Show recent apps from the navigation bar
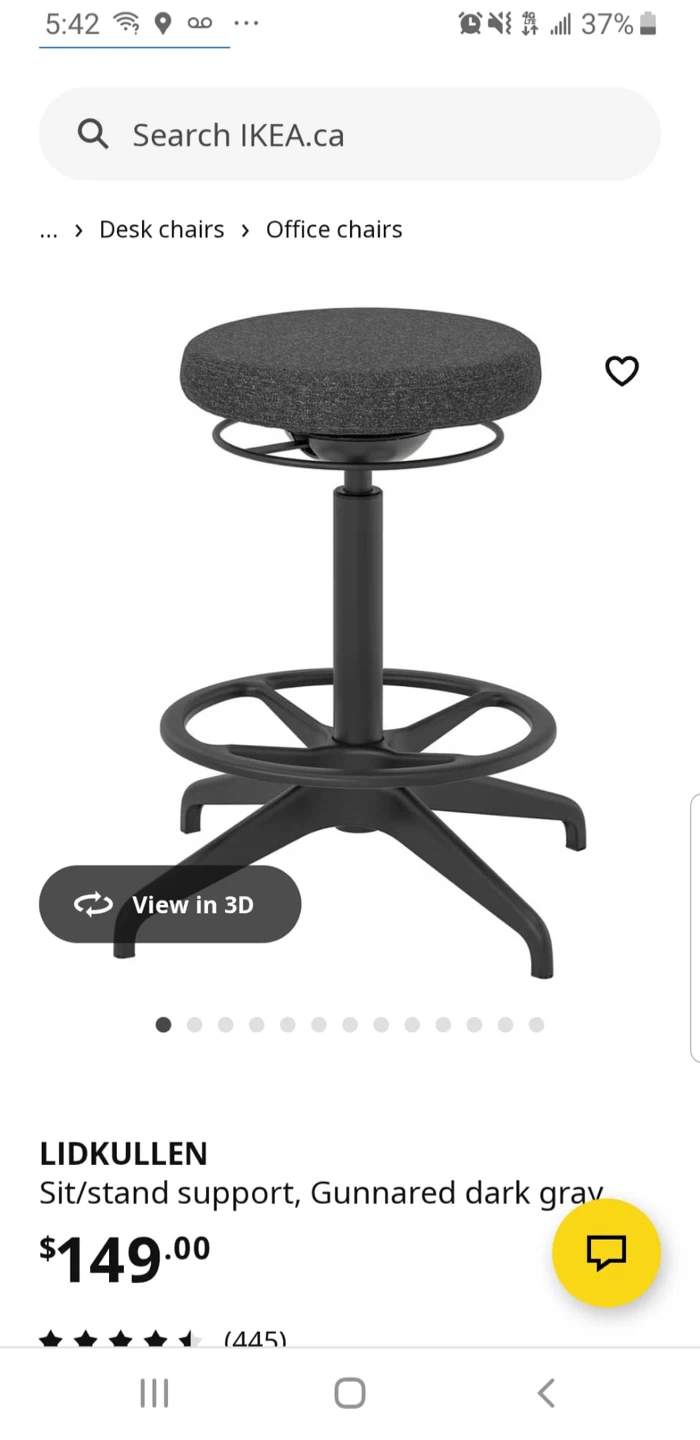This screenshot has height=1440, width=700. pos(154,1393)
